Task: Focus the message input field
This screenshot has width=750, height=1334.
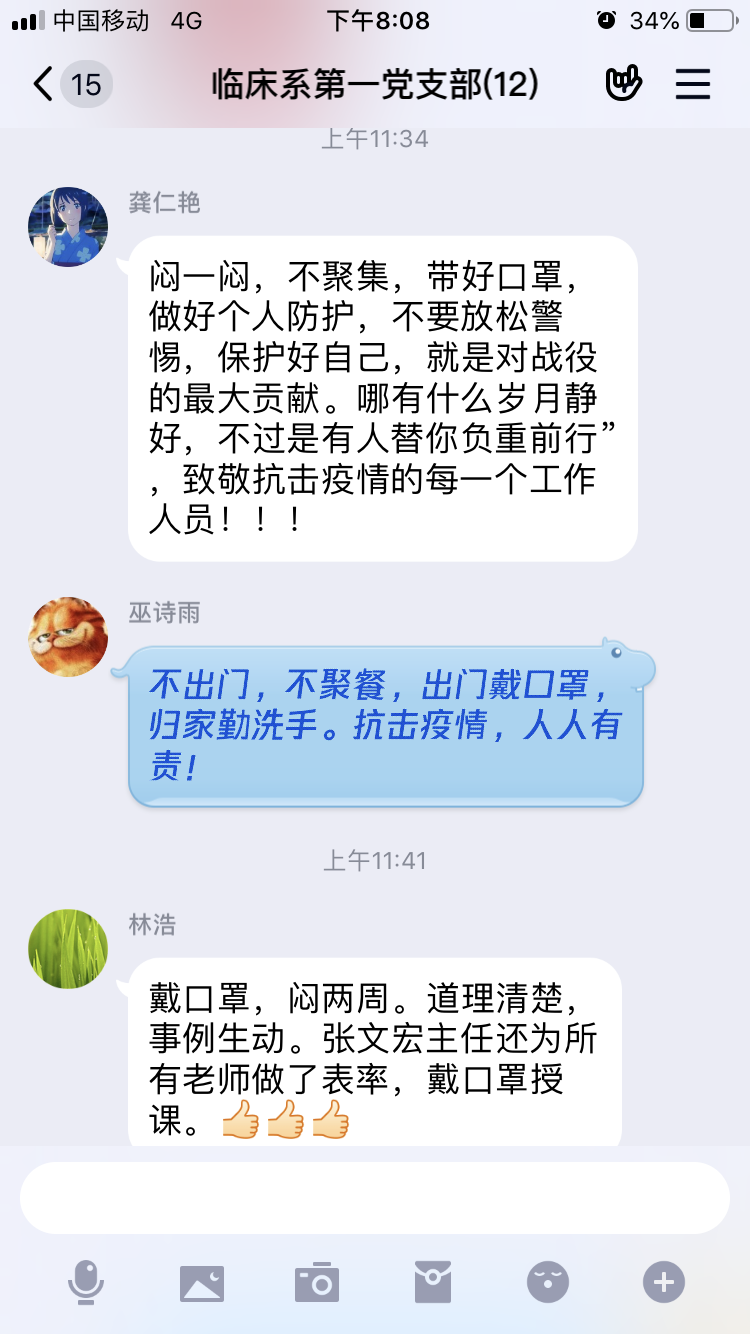Action: point(375,1198)
